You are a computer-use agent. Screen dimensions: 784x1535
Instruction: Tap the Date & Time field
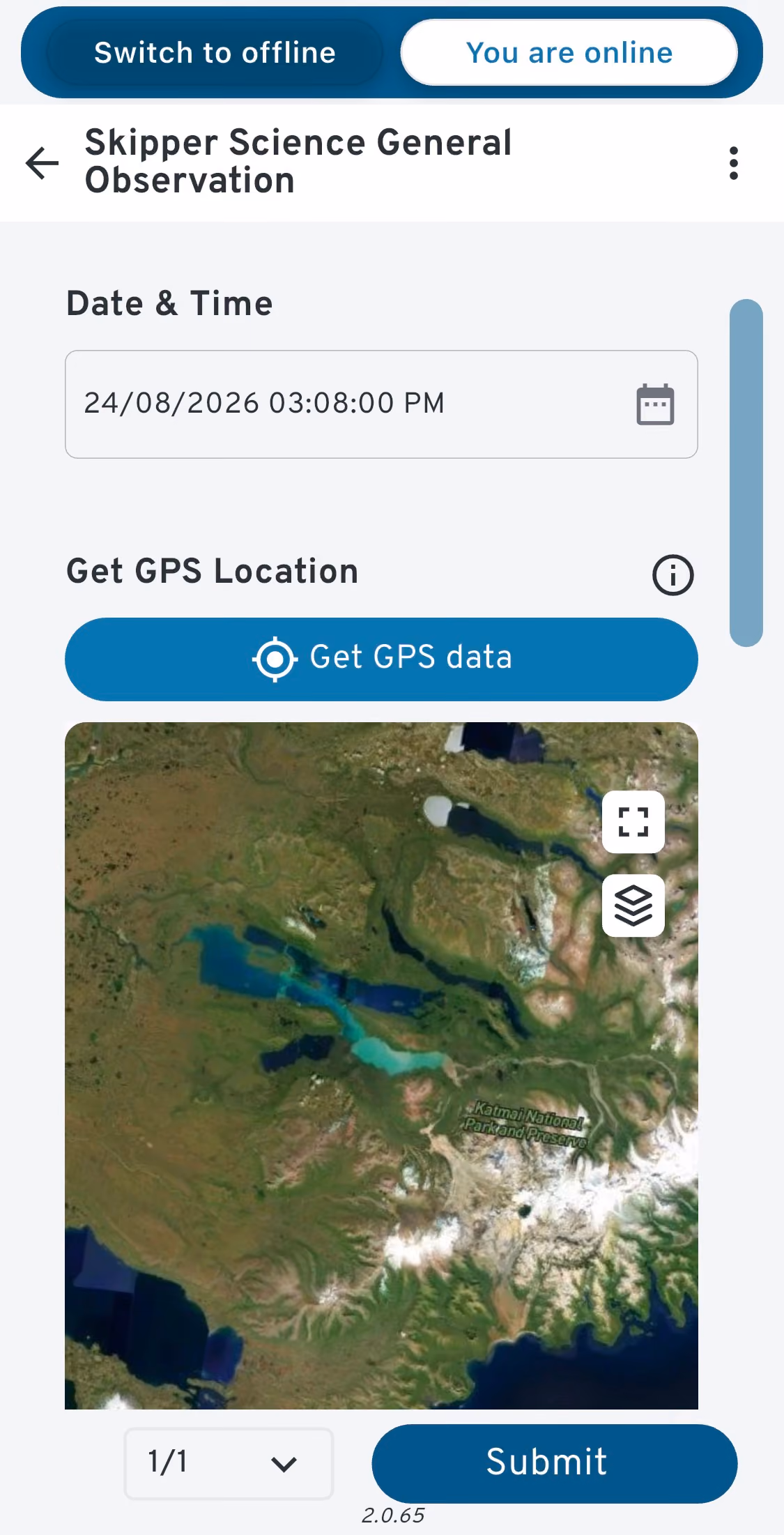pos(381,404)
